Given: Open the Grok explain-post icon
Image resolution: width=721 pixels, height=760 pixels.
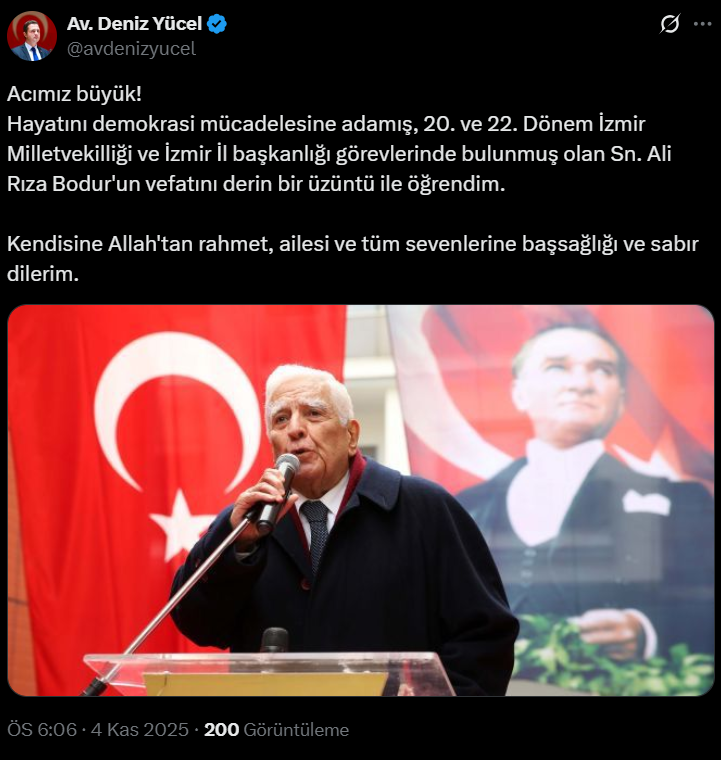Looking at the screenshot, I should pos(670,25).
